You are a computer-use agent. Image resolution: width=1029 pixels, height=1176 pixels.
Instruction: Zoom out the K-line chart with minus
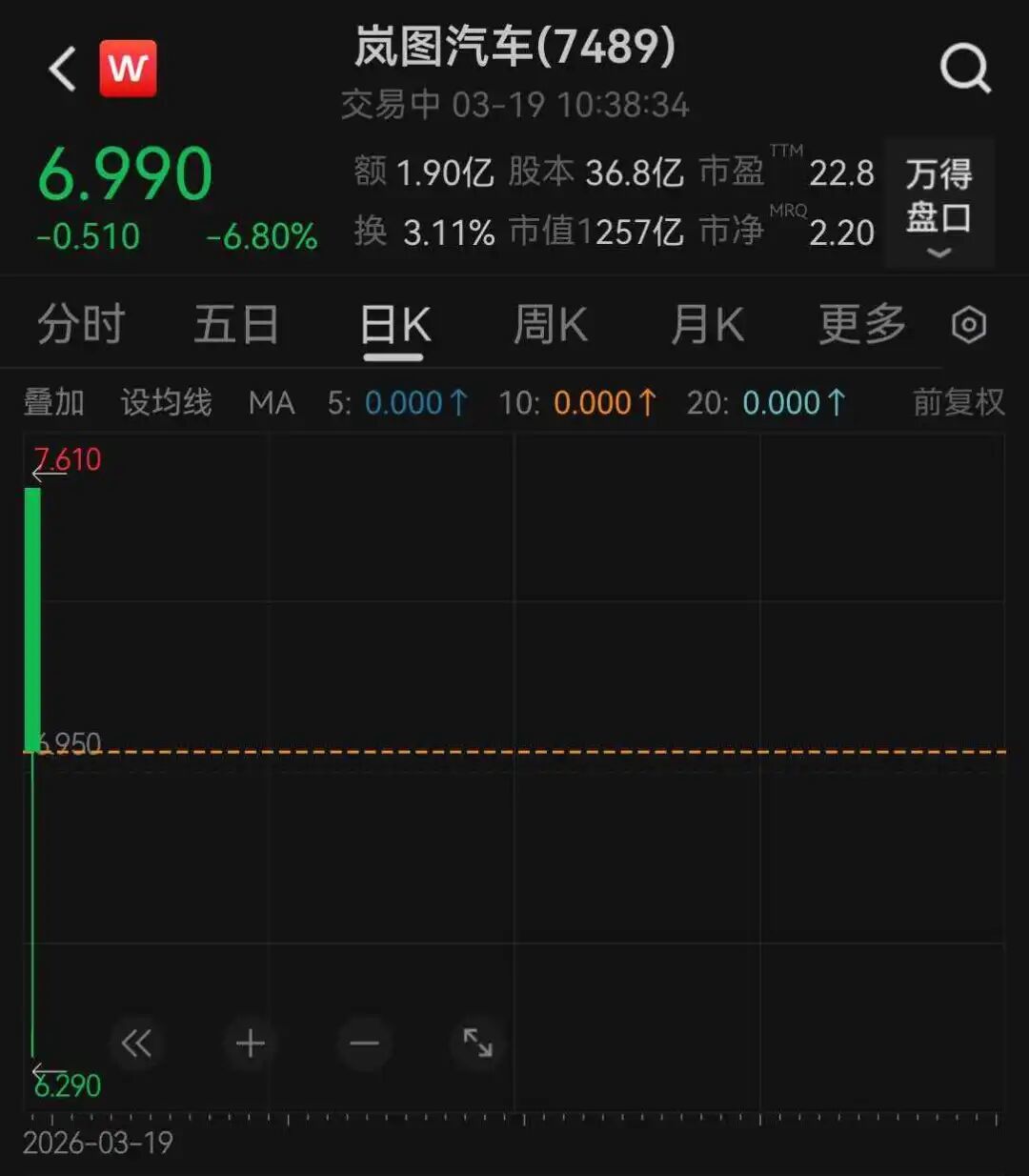[x=365, y=1044]
